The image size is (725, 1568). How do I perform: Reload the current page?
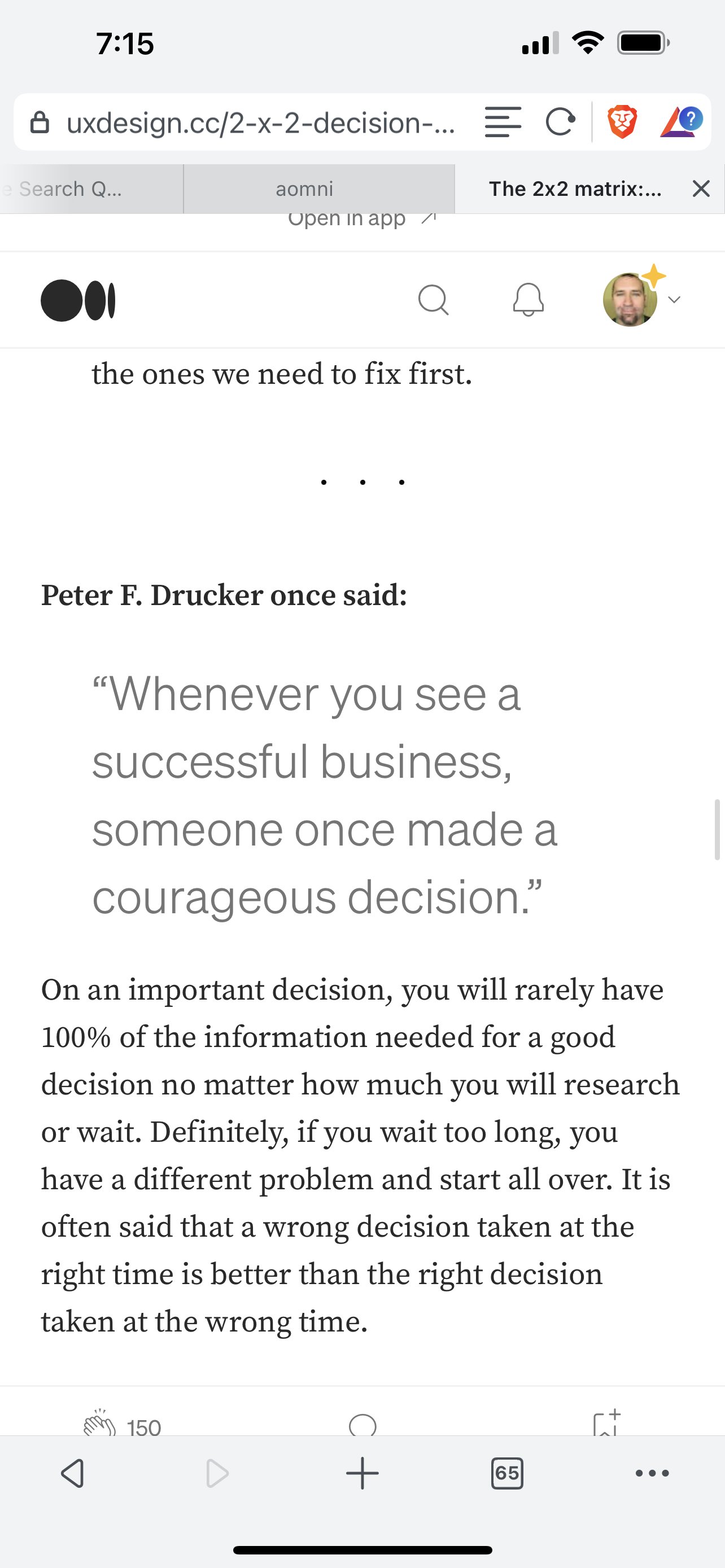560,122
